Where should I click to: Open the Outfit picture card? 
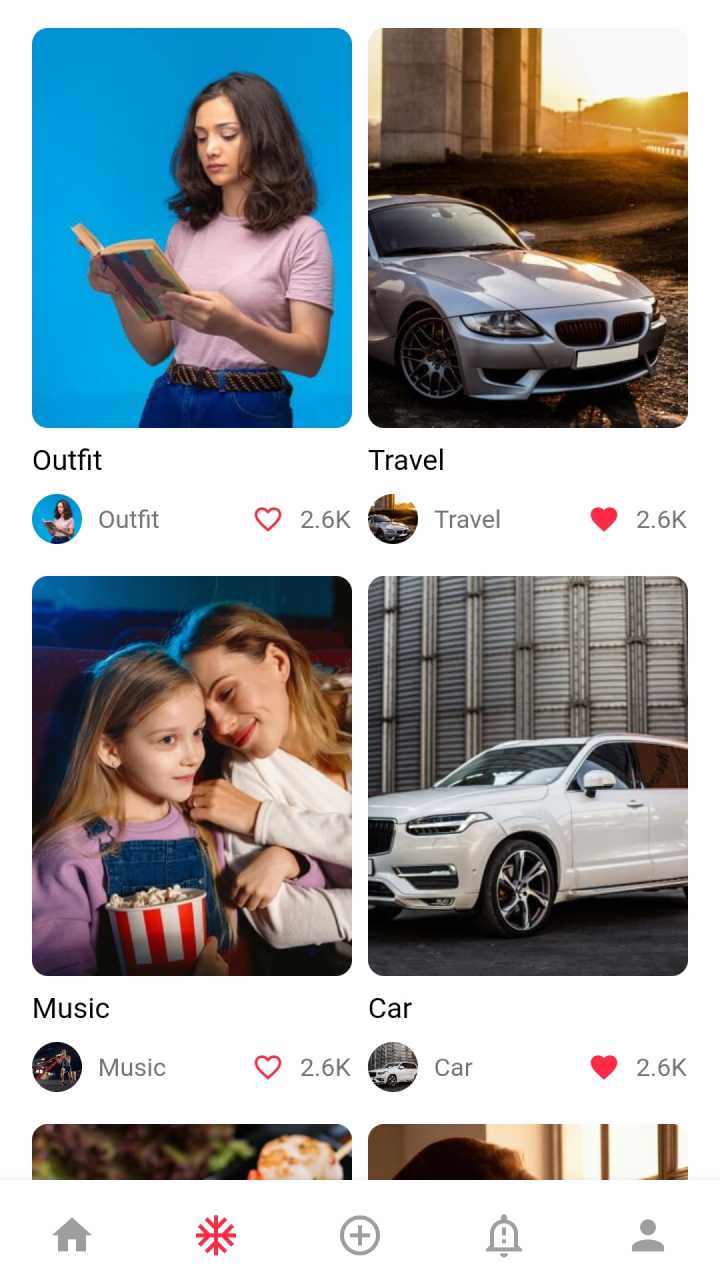[x=192, y=228]
